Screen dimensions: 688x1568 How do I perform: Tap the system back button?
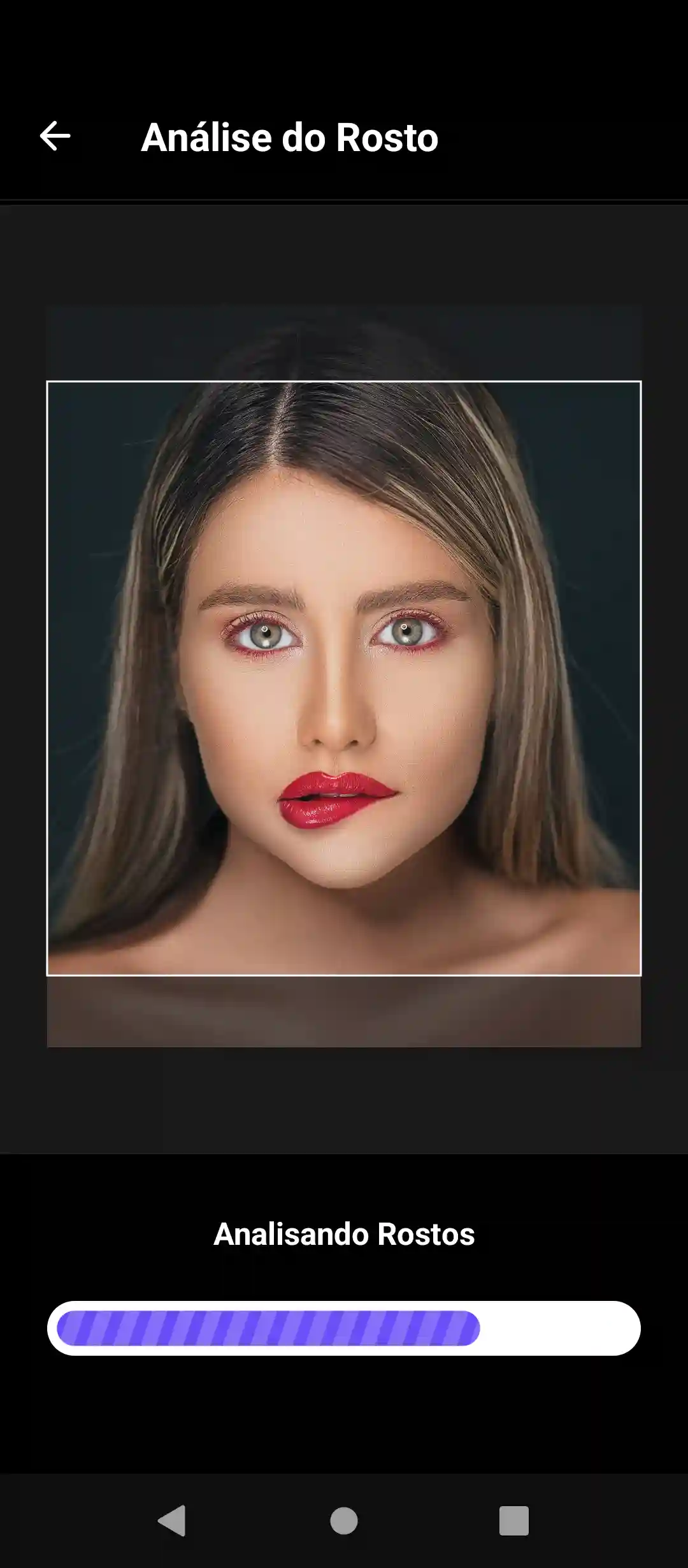point(172,1521)
